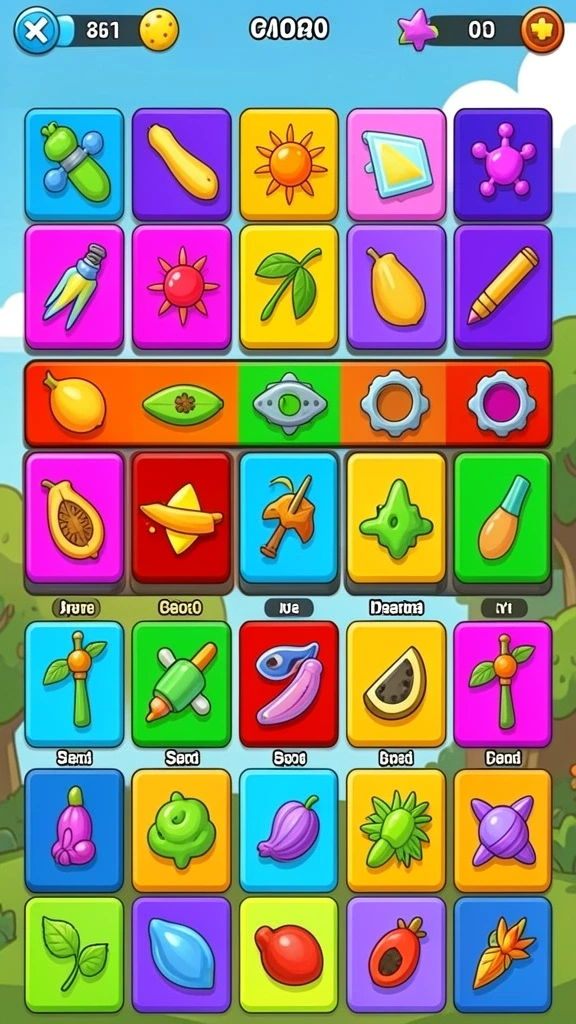The image size is (576, 1024).
Task: Tap the green leafy branch tile on yellow
Action: coord(289,286)
